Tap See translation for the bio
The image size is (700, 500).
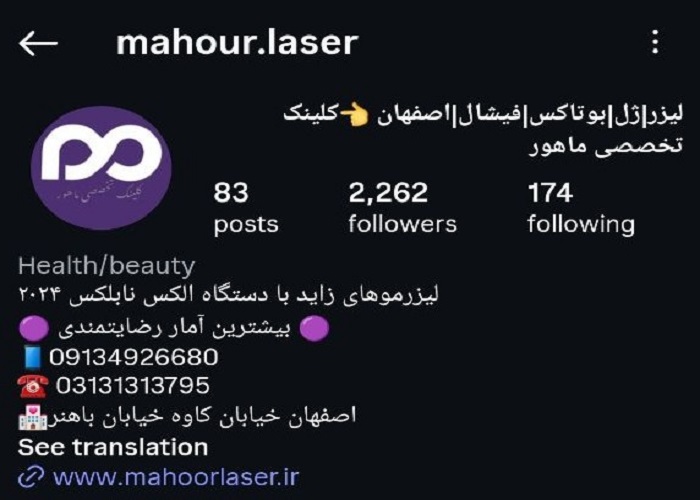[113, 447]
